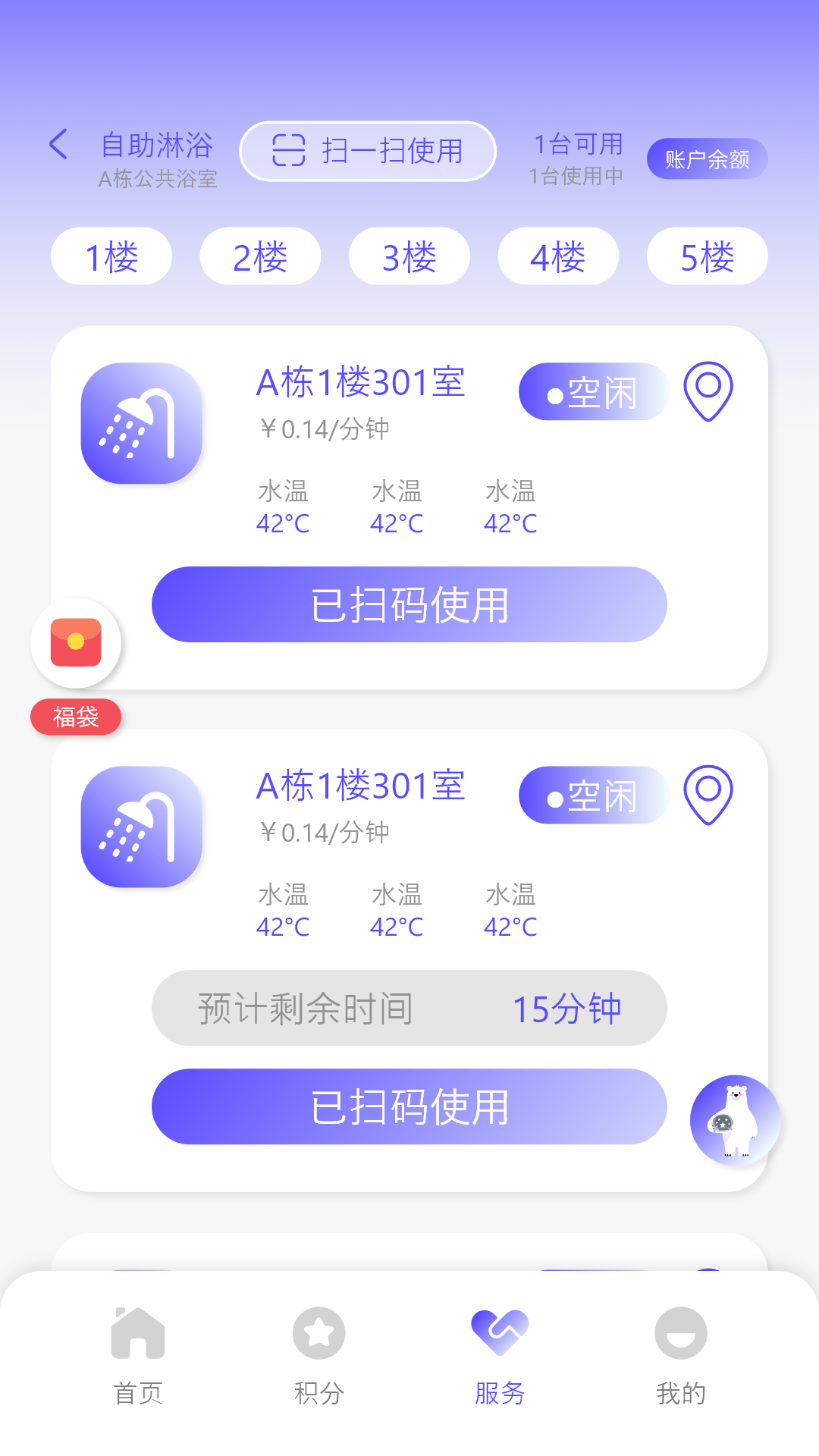Click the 预计剩余时间 15分钟 remaining-time bar

click(x=409, y=1009)
